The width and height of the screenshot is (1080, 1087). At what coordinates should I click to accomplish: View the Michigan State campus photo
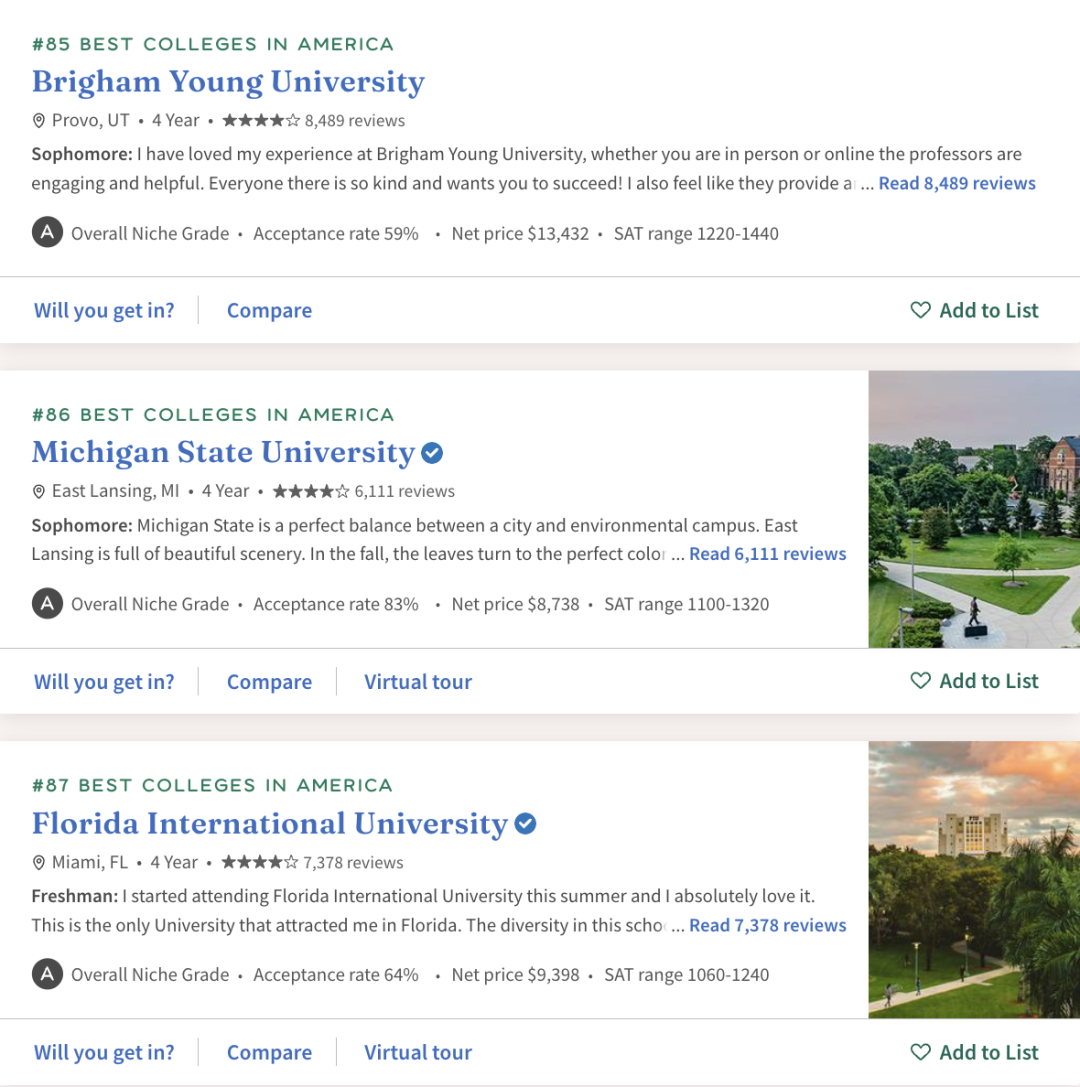click(x=973, y=510)
